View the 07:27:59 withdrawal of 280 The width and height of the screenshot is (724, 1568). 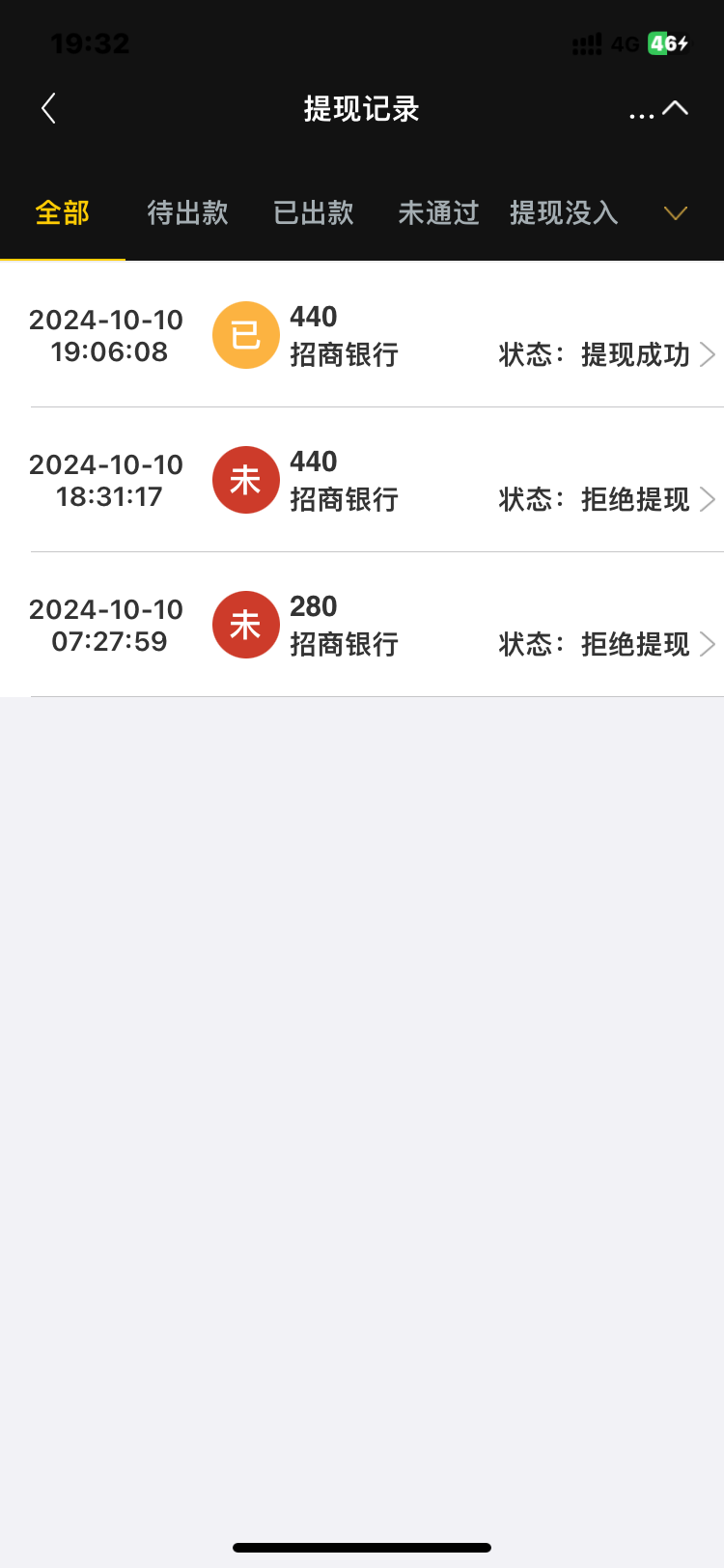click(376, 625)
